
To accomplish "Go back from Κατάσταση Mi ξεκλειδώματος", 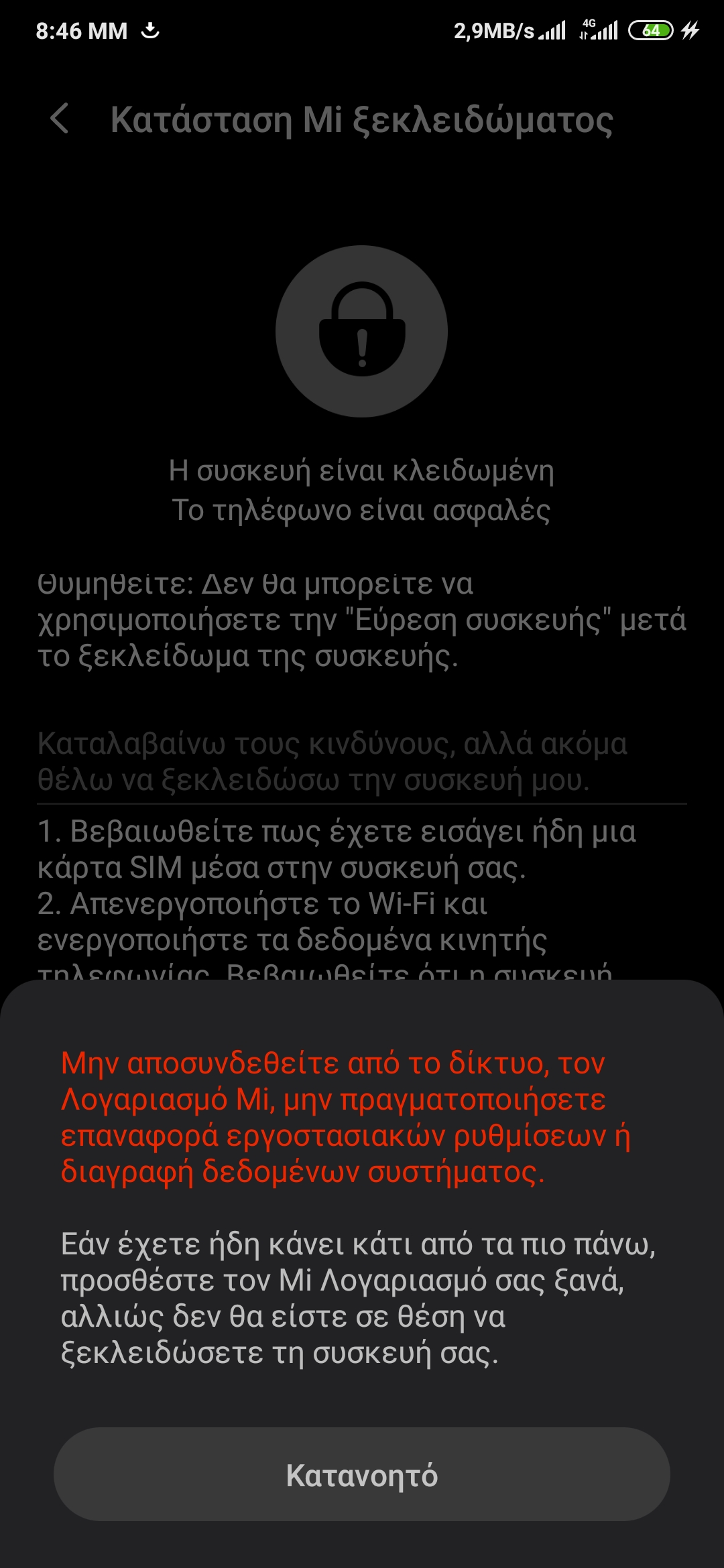I will [x=60, y=119].
